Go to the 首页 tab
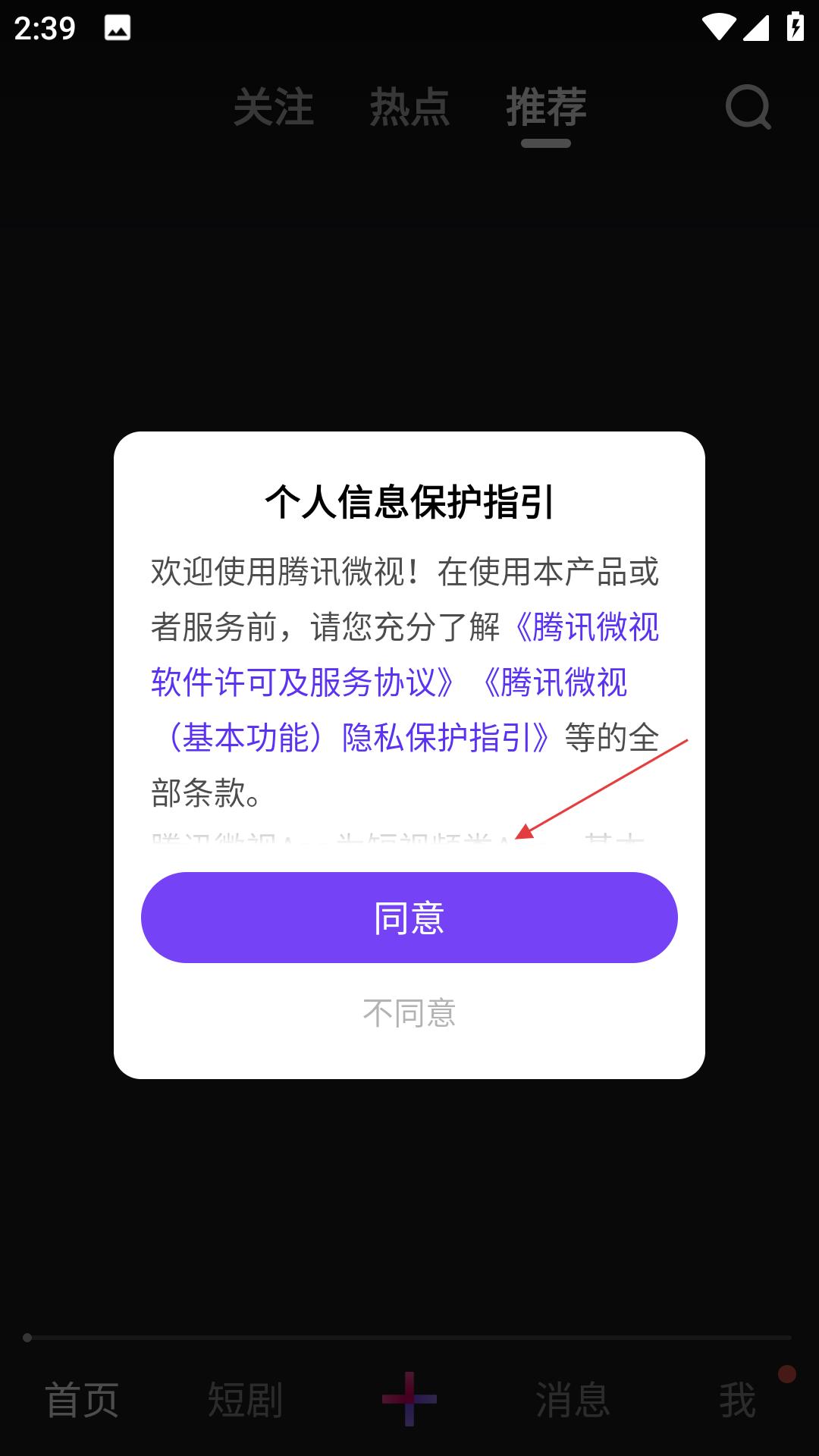The height and width of the screenshot is (1456, 819). pos(82,1400)
